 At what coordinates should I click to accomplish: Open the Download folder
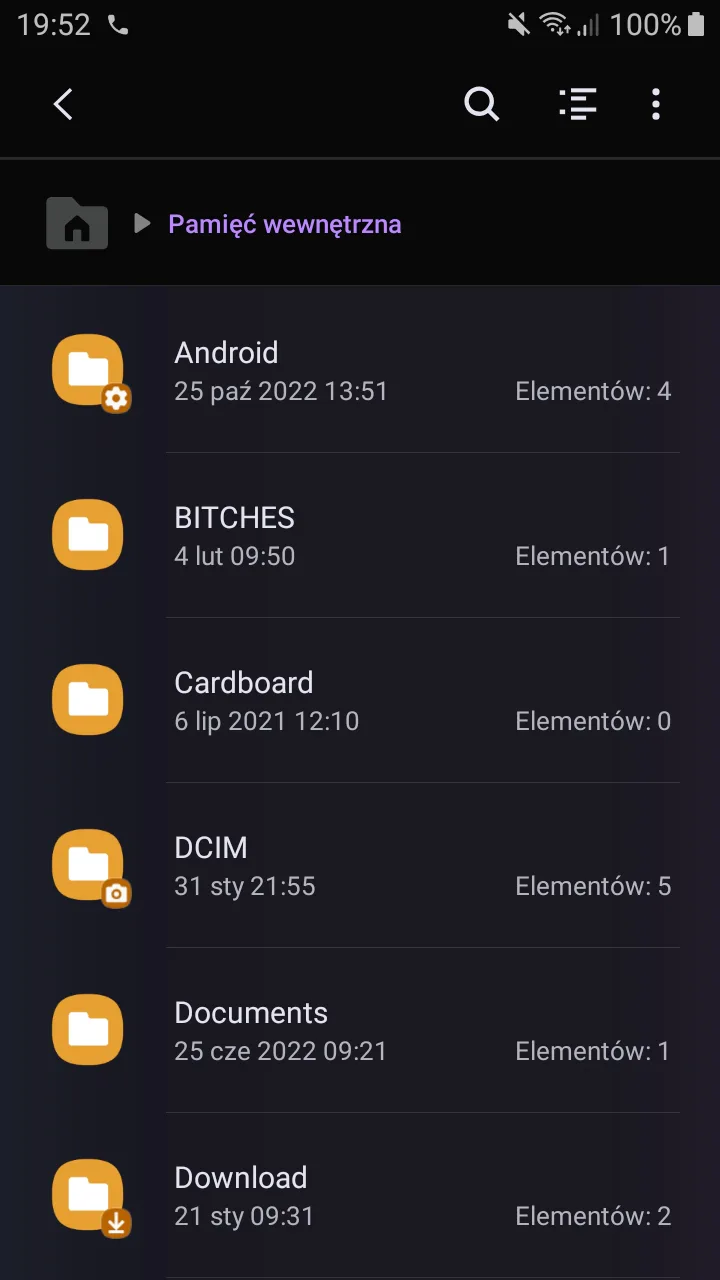(360, 1195)
